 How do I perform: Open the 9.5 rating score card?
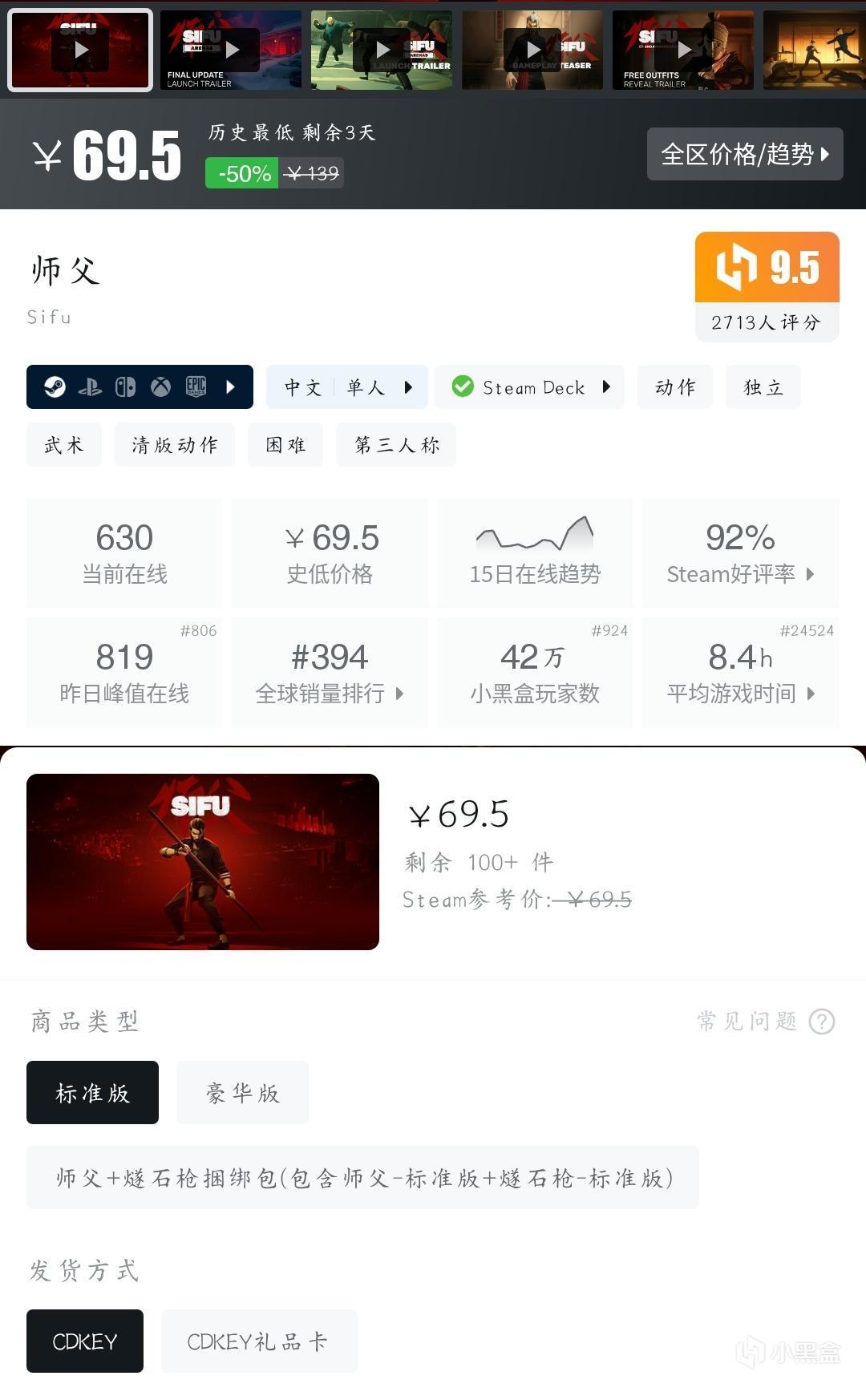767,286
